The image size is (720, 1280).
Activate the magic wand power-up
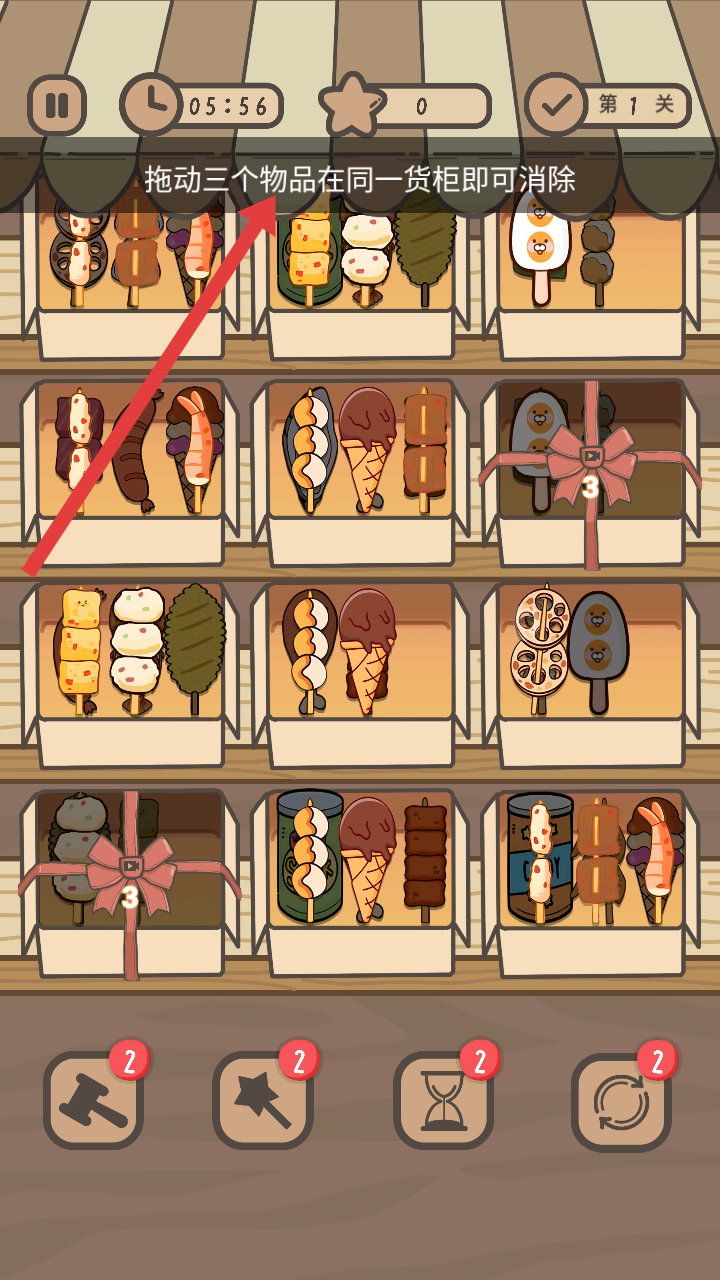262,1100
